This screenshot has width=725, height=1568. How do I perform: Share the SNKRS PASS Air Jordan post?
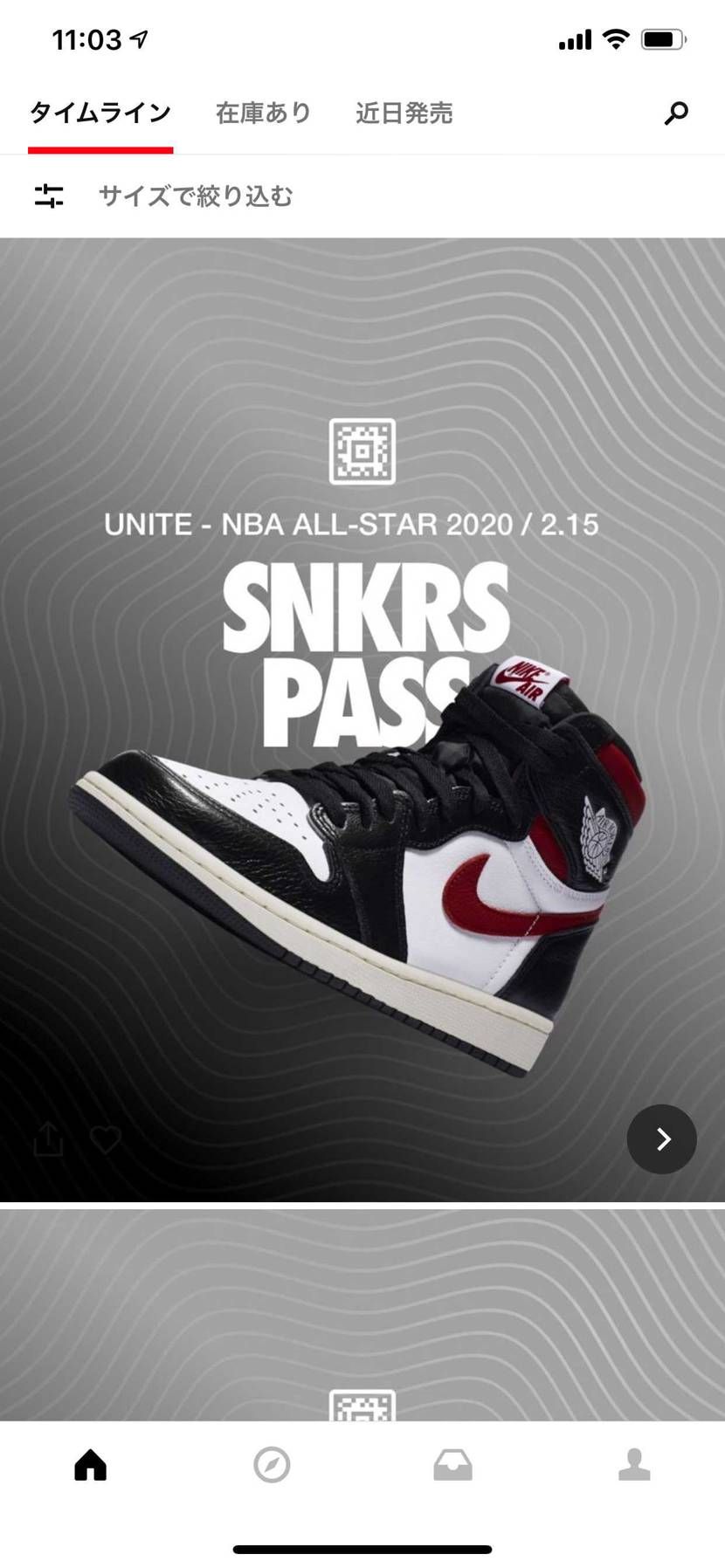click(48, 1138)
